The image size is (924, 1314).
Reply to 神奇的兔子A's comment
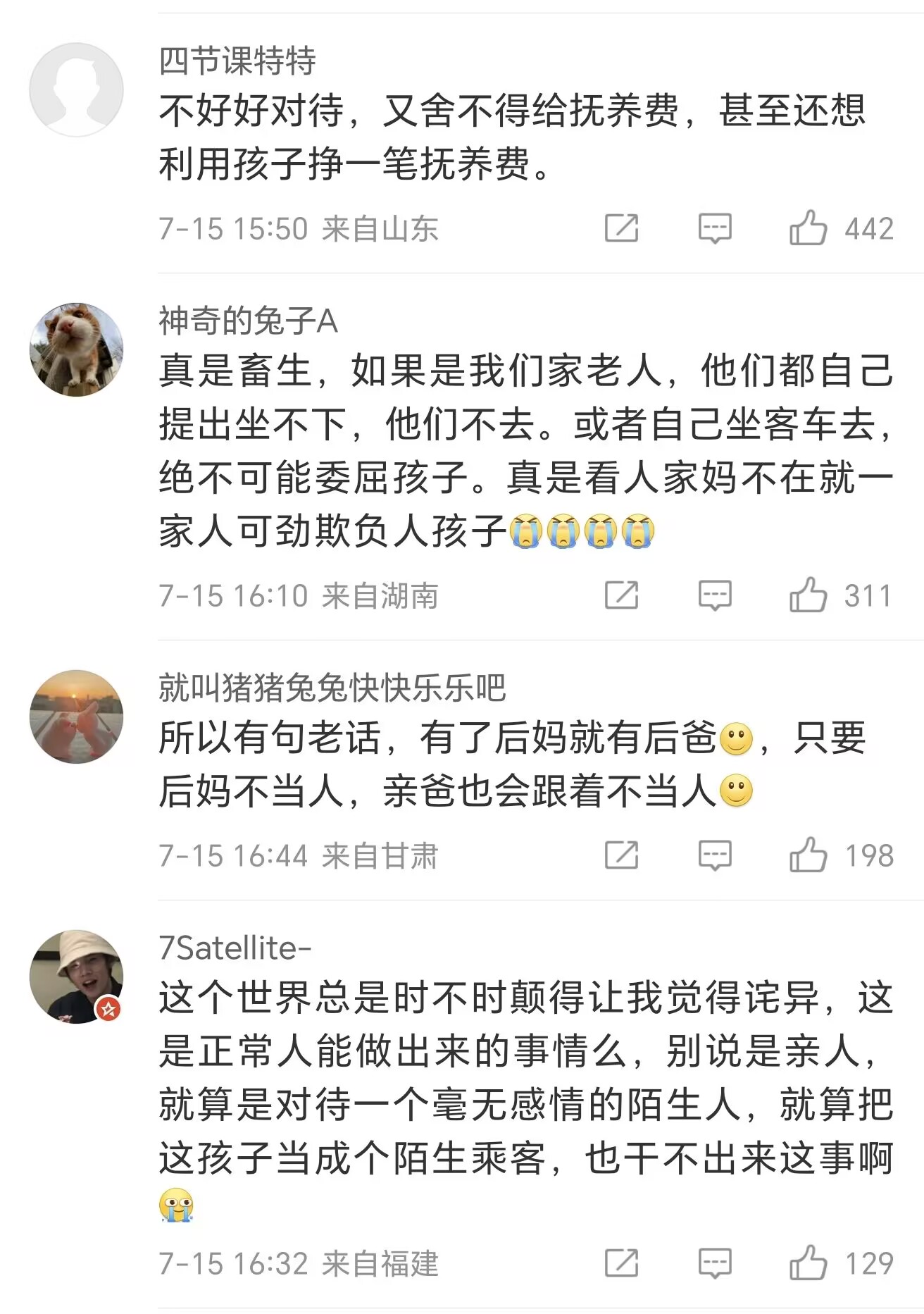[714, 595]
